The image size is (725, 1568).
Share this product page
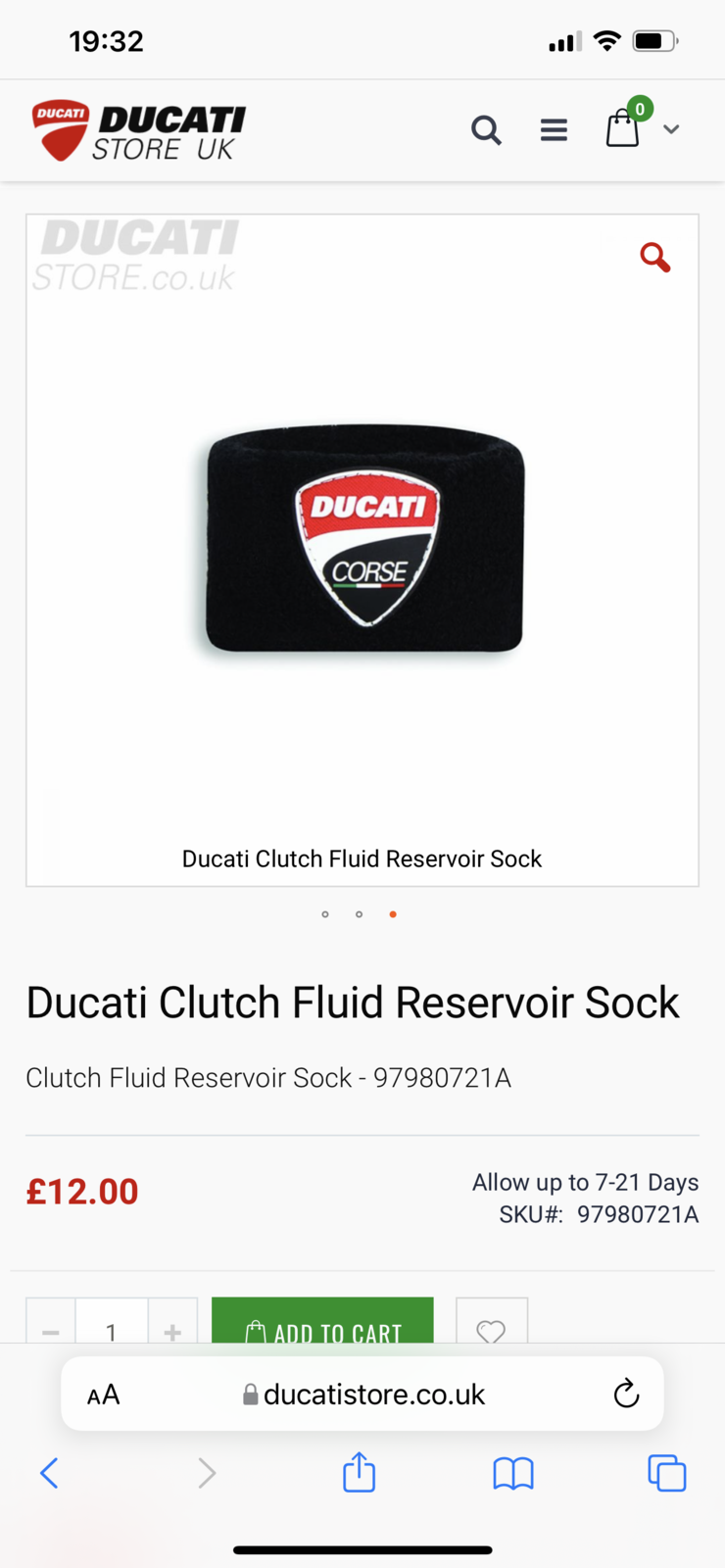(360, 1472)
